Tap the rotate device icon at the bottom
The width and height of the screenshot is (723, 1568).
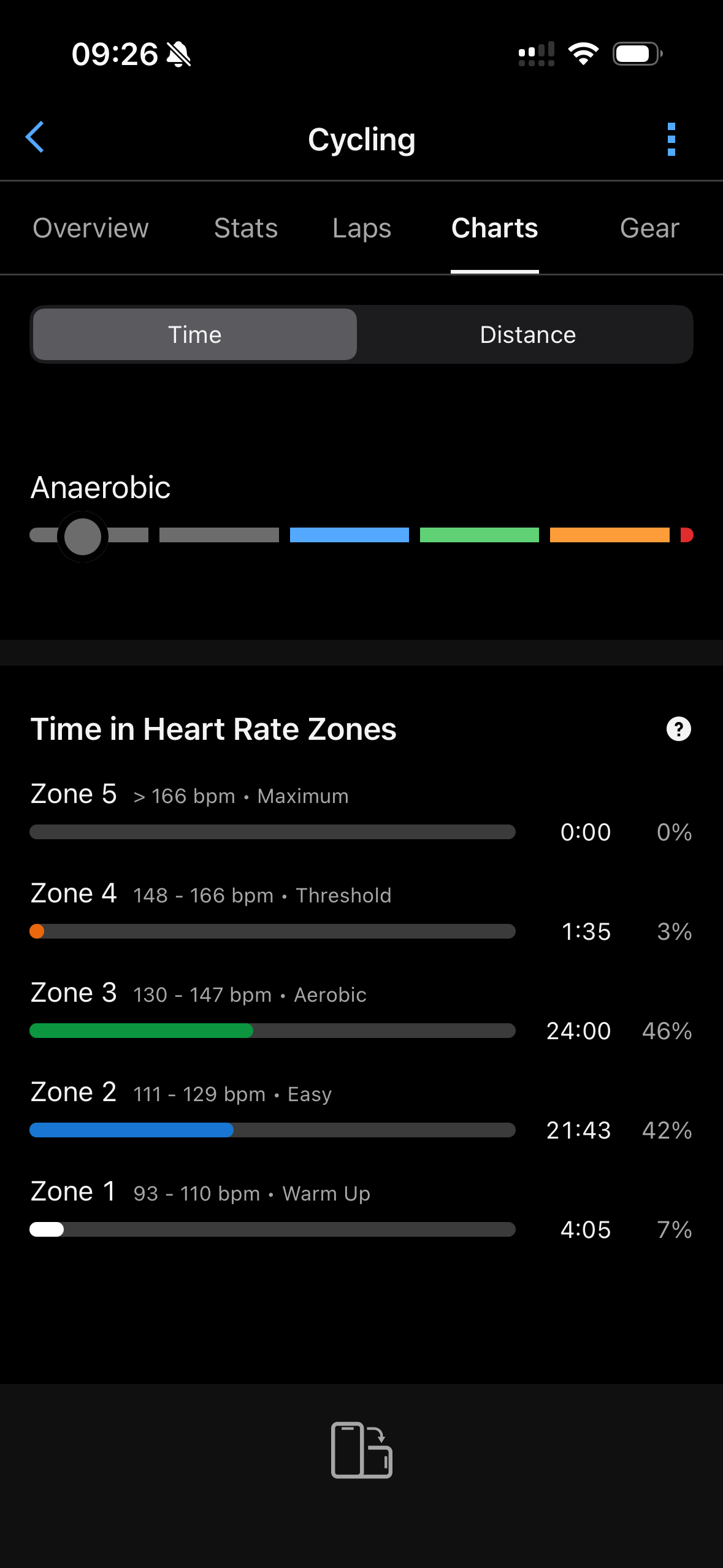[x=361, y=1450]
